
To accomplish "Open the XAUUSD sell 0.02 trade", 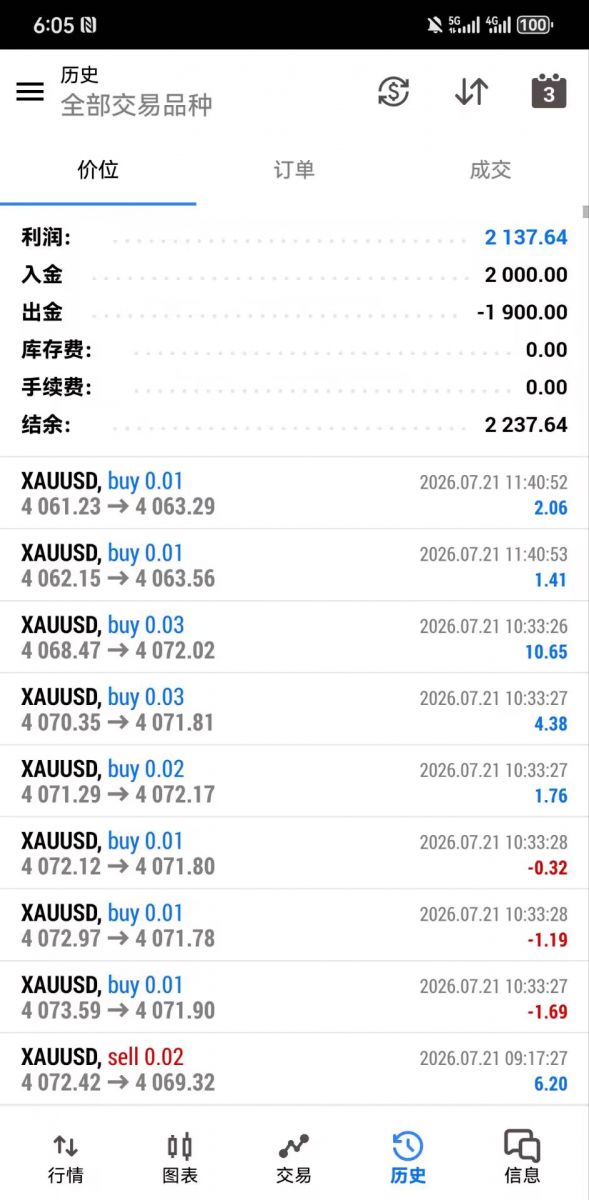I will click(x=294, y=1069).
